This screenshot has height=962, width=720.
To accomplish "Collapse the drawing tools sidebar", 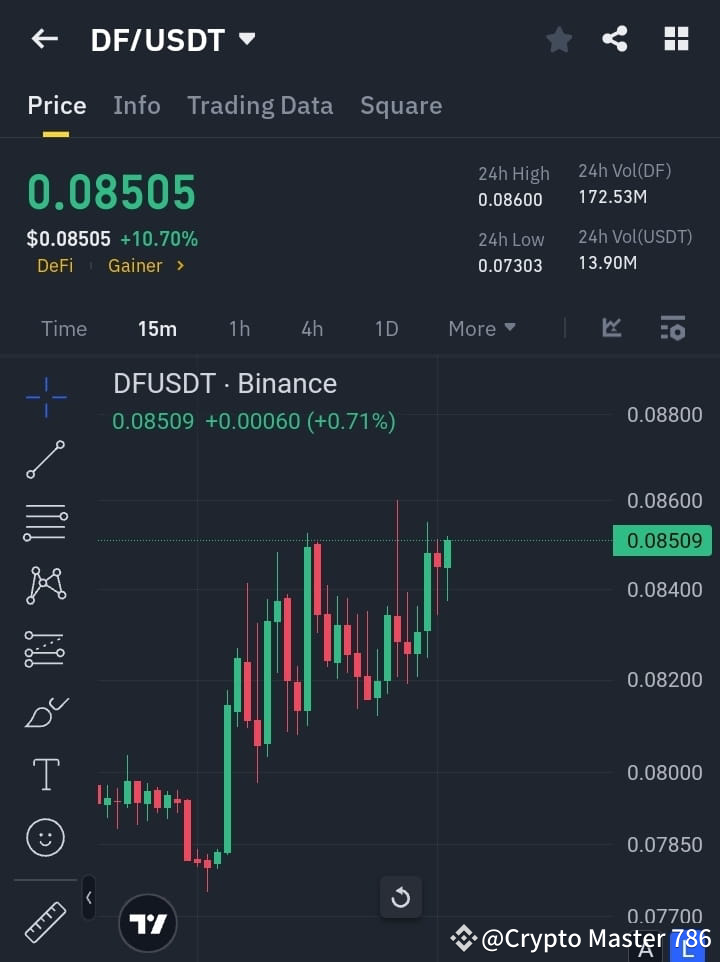I will coord(88,897).
